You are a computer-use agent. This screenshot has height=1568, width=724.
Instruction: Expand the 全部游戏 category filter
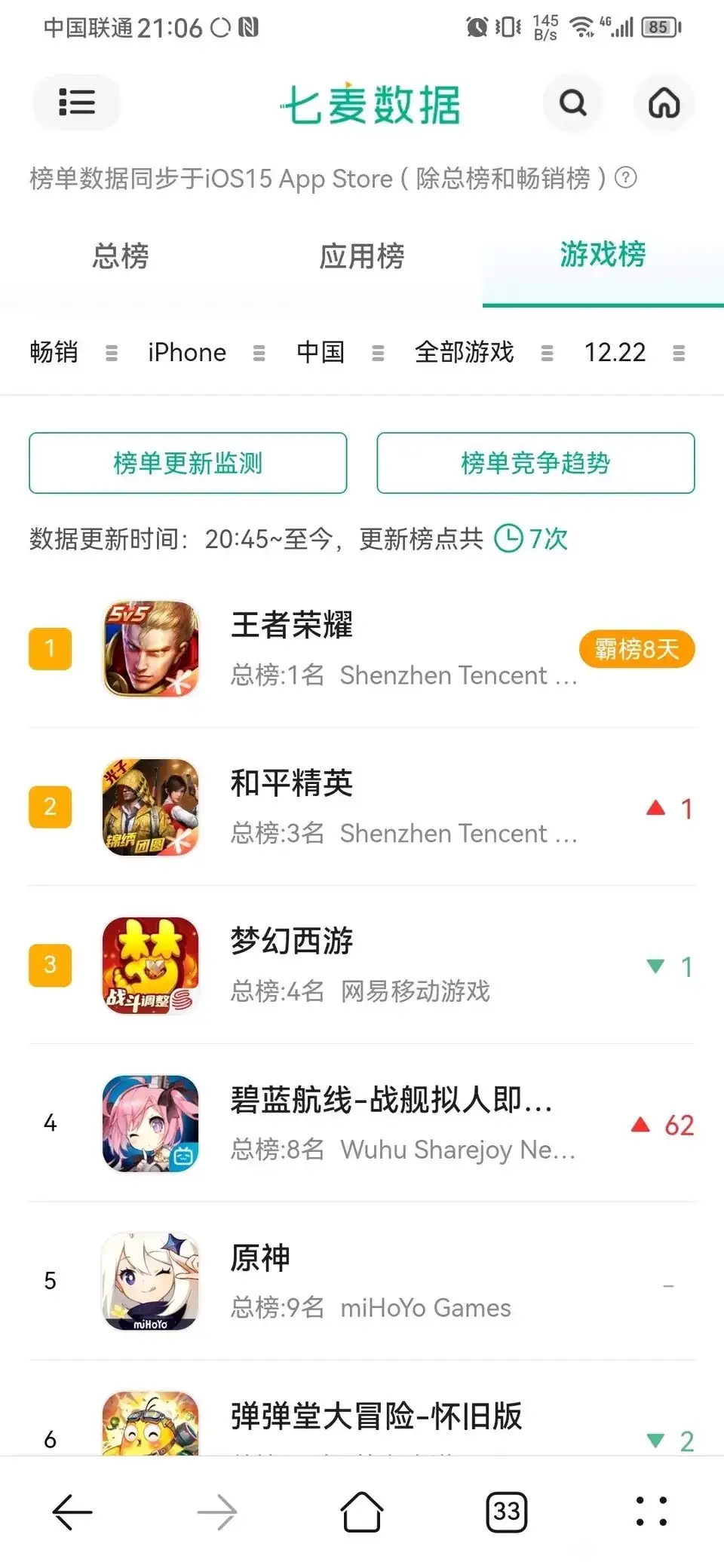tap(483, 352)
